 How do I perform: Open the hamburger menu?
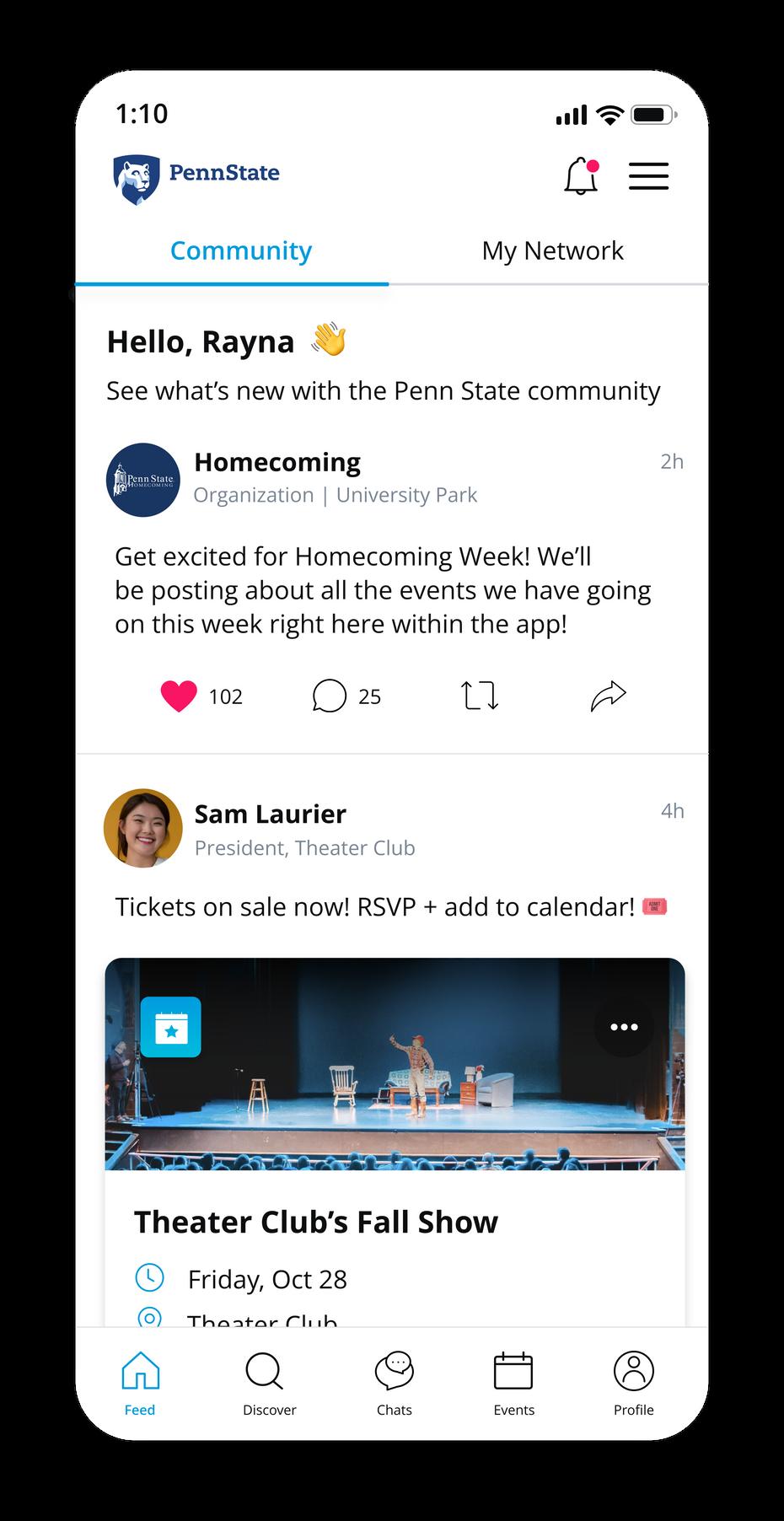click(x=648, y=176)
